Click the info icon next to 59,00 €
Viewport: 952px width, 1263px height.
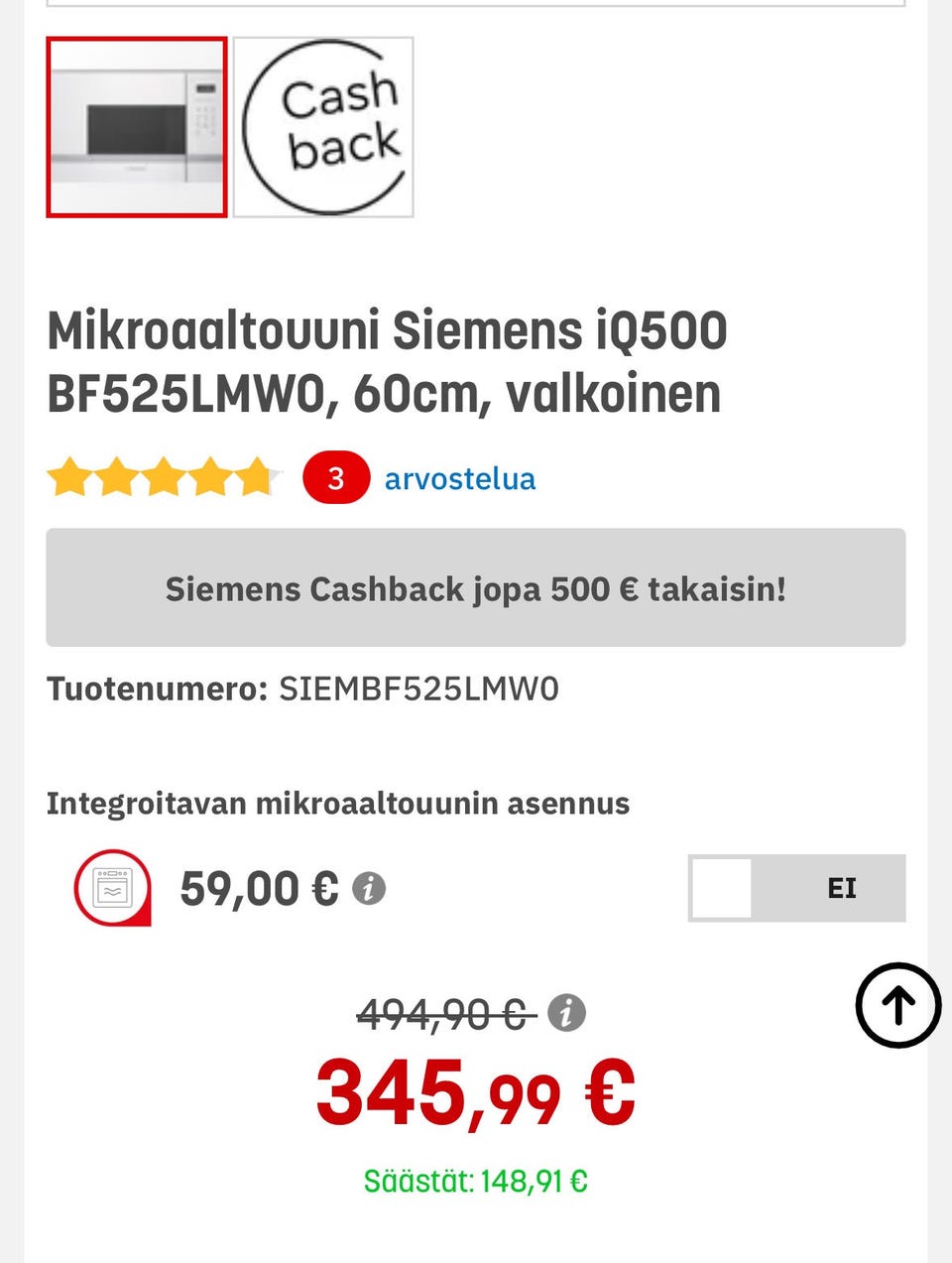368,888
